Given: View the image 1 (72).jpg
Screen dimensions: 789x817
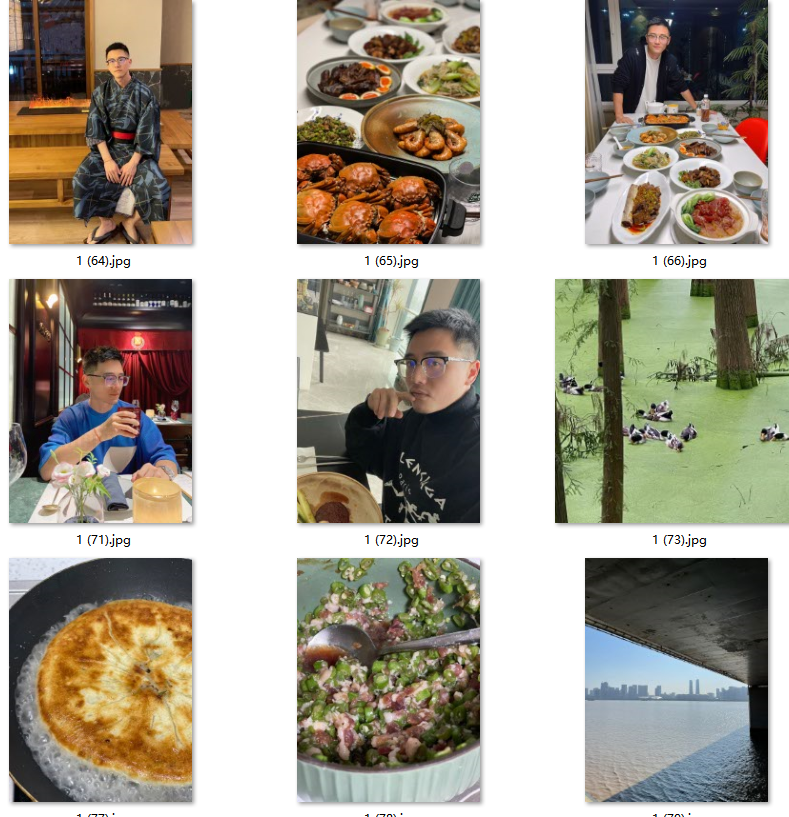Looking at the screenshot, I should point(388,401).
